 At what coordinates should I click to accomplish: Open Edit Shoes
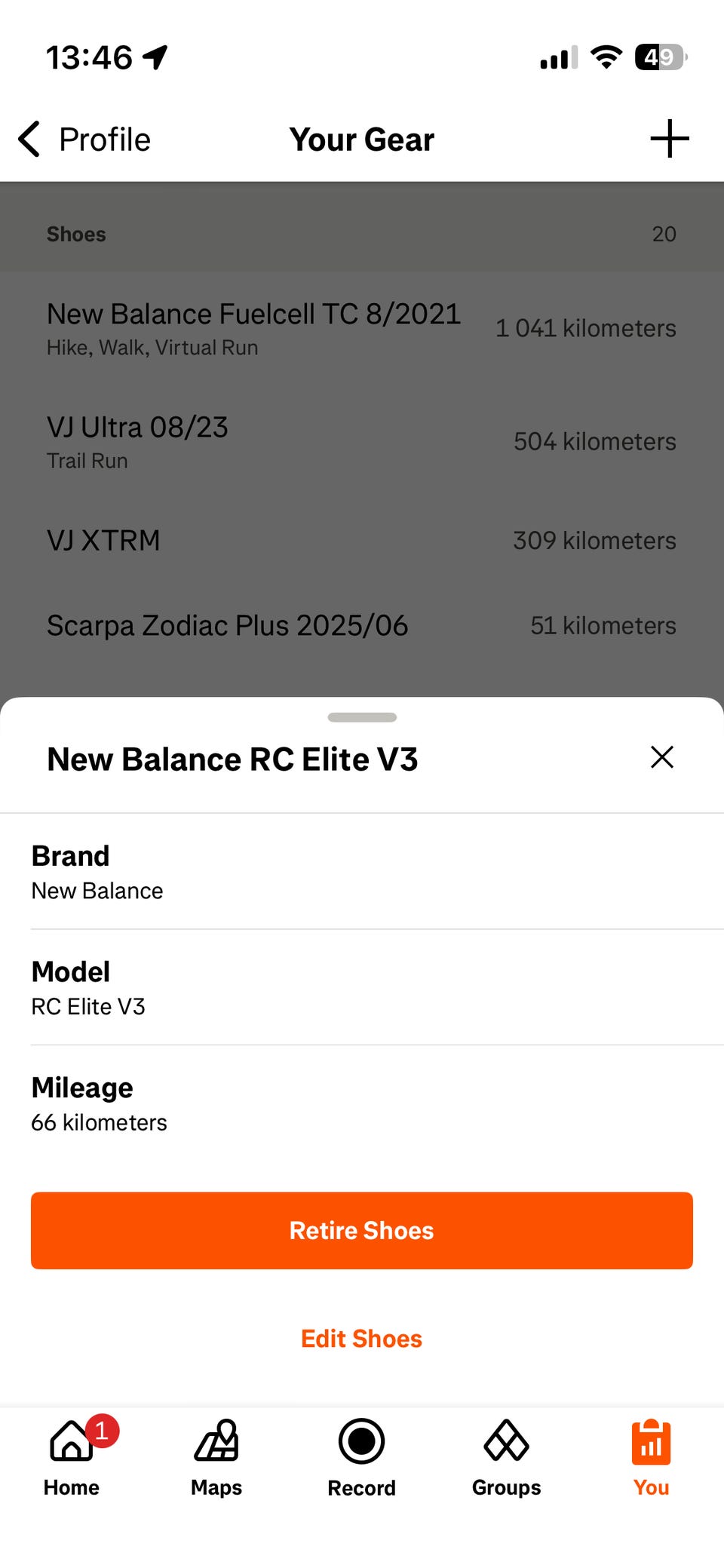[x=362, y=1338]
